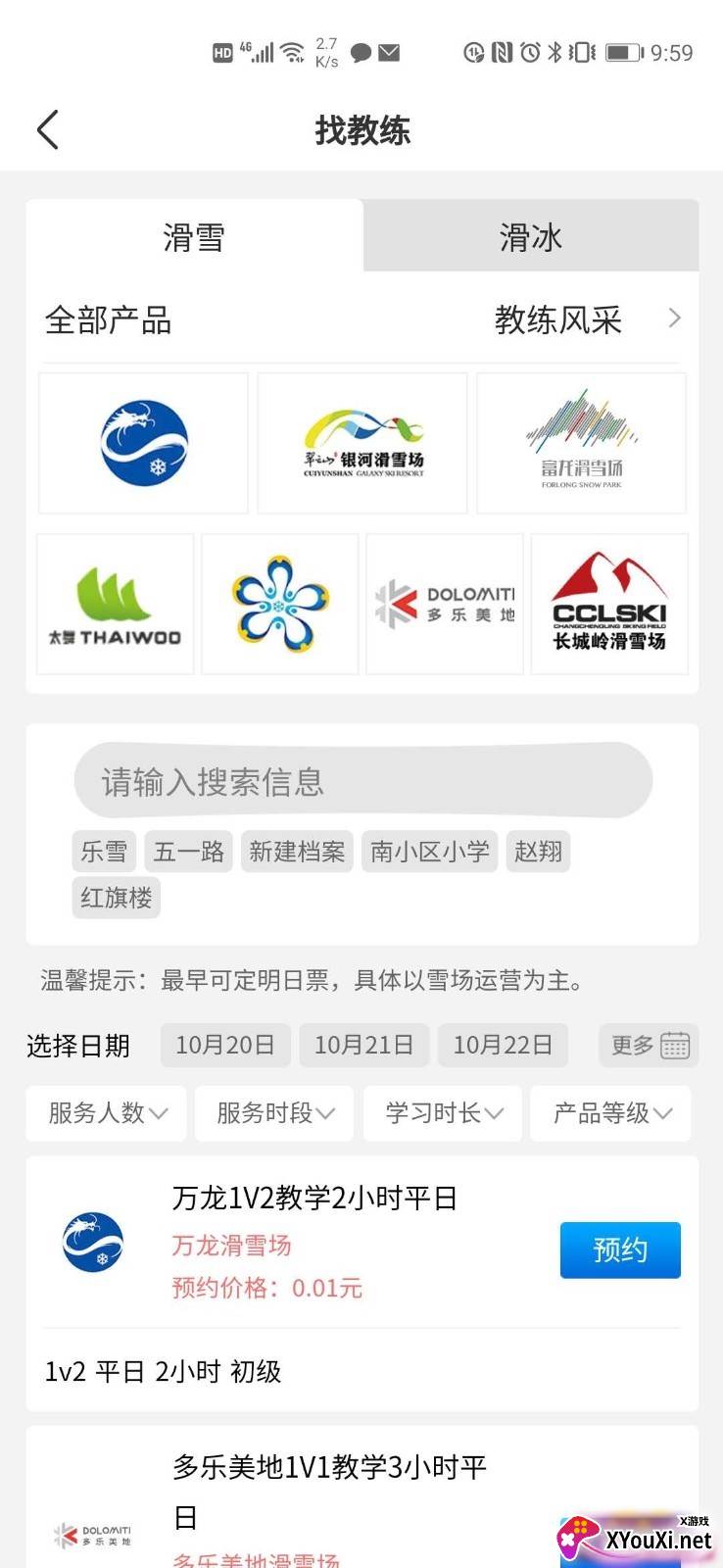Focus the 请输入搜索信息 search field
723x1568 pixels.
[363, 781]
